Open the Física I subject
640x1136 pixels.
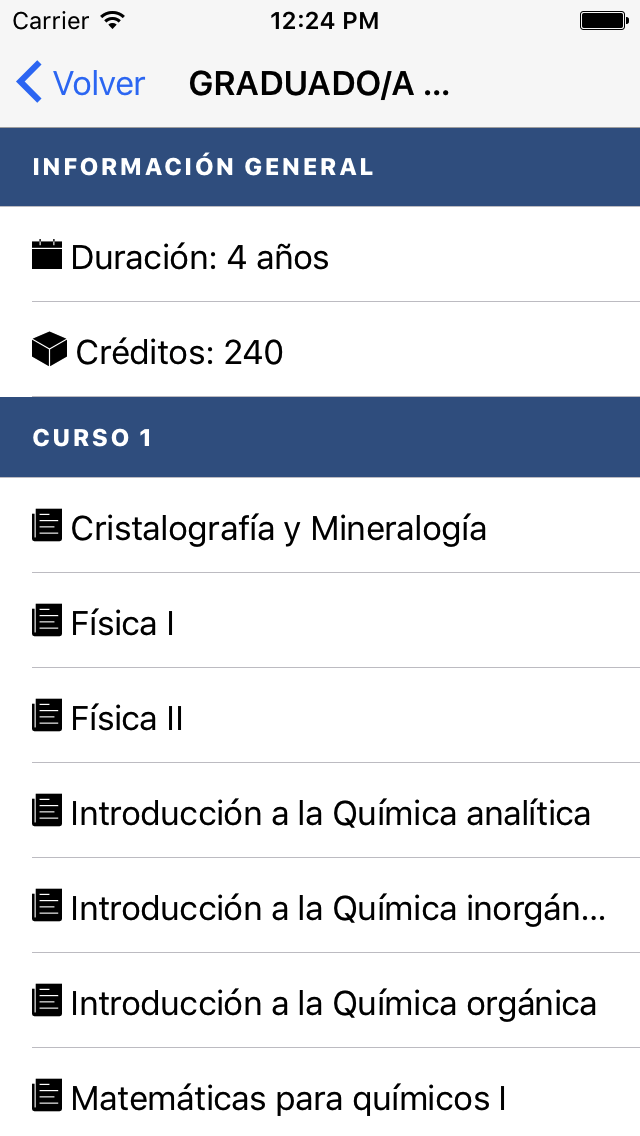click(320, 621)
